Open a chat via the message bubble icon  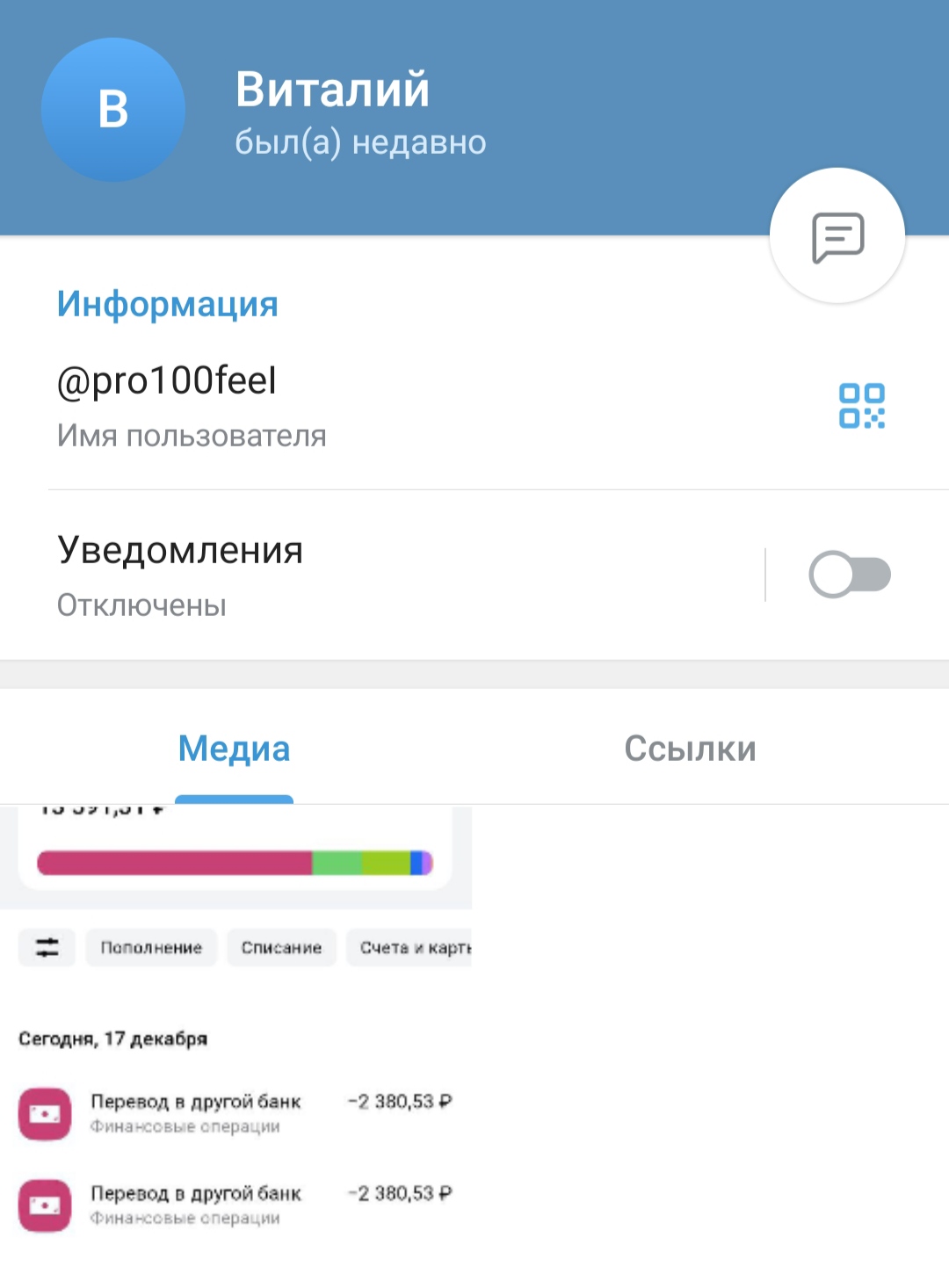(x=837, y=235)
